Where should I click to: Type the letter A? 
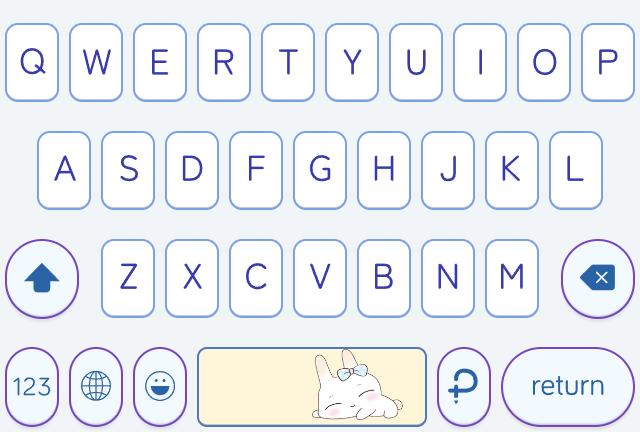tap(64, 170)
